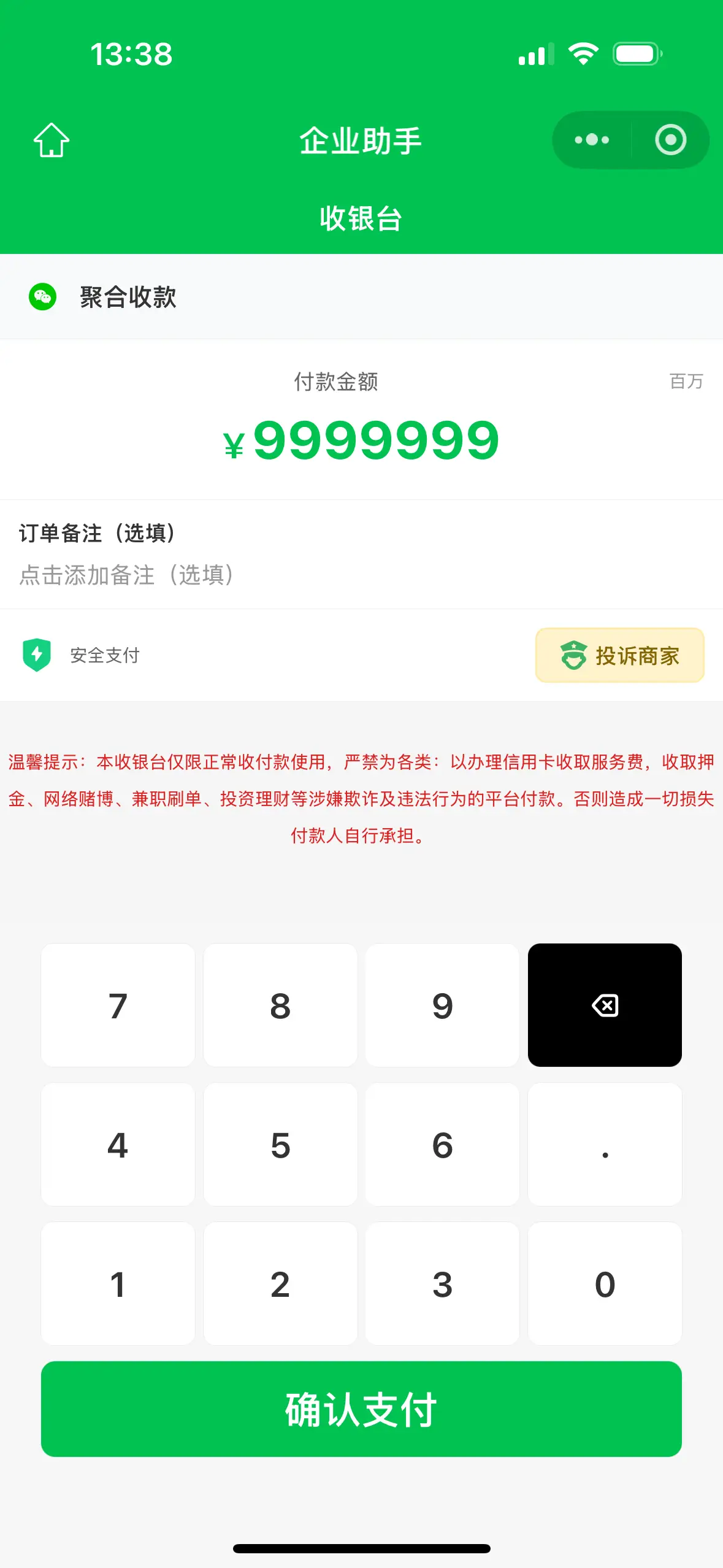Viewport: 723px width, 1568px height.
Task: Enter digit 8 on the keypad
Action: (280, 1005)
